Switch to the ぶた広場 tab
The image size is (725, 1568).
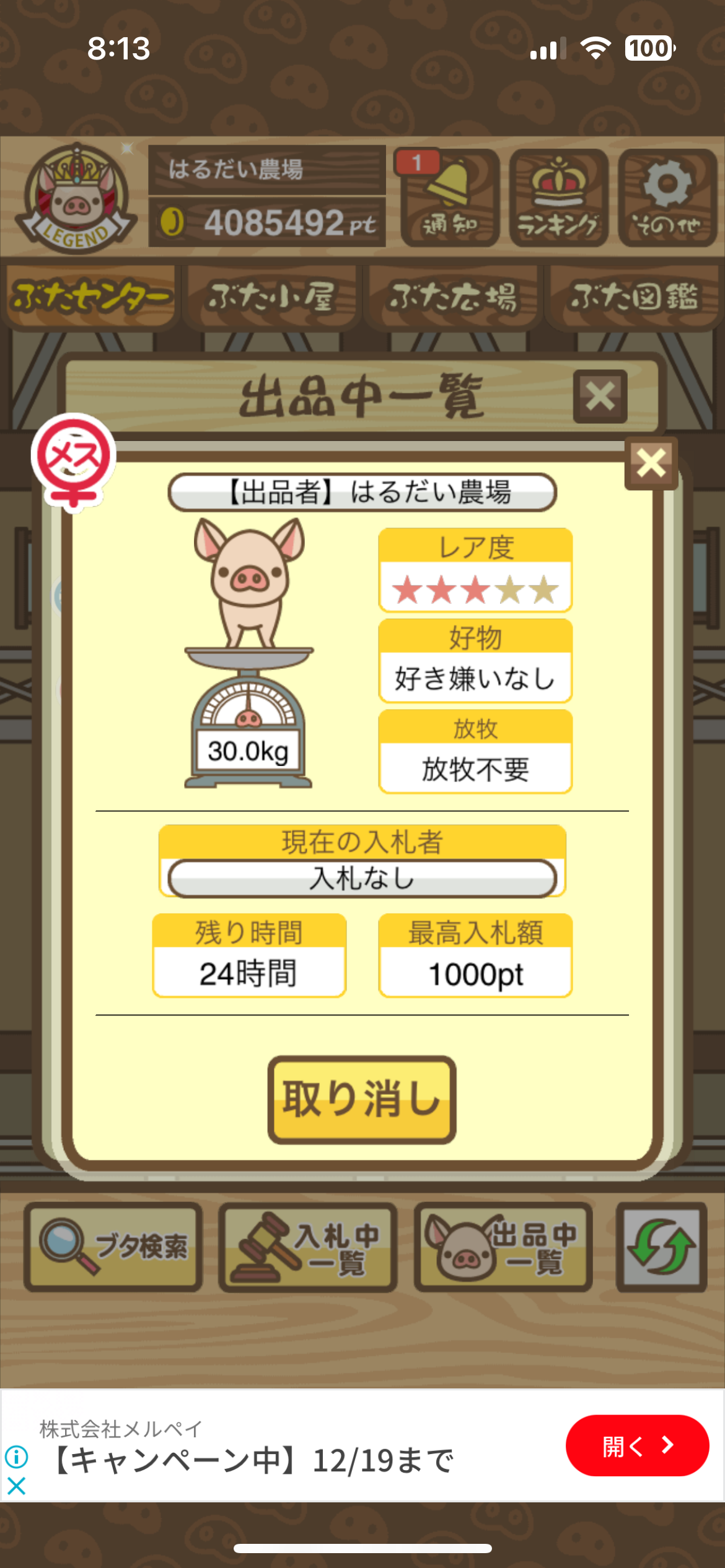coord(452,297)
